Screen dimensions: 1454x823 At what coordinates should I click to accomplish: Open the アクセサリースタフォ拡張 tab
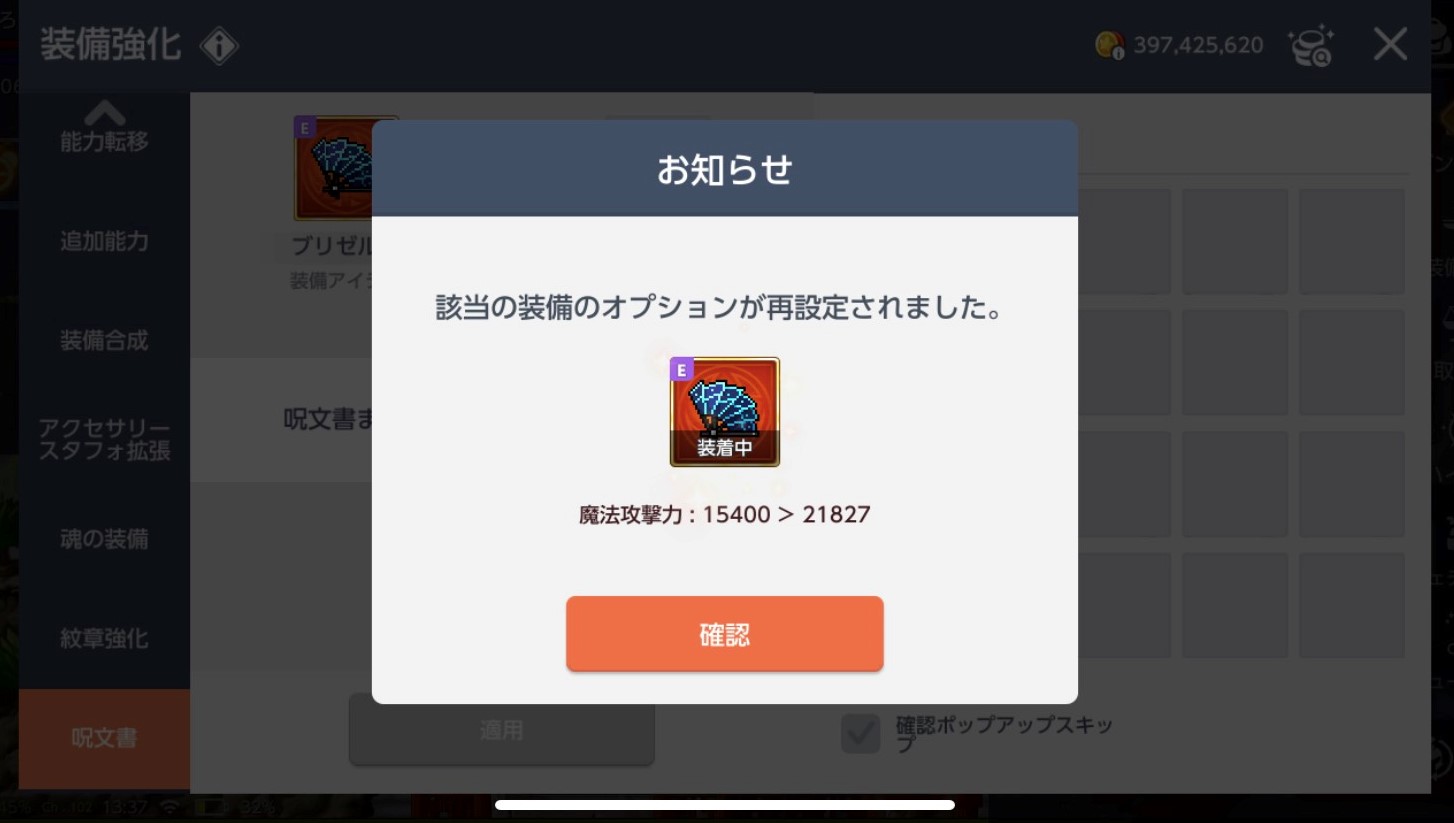point(104,440)
